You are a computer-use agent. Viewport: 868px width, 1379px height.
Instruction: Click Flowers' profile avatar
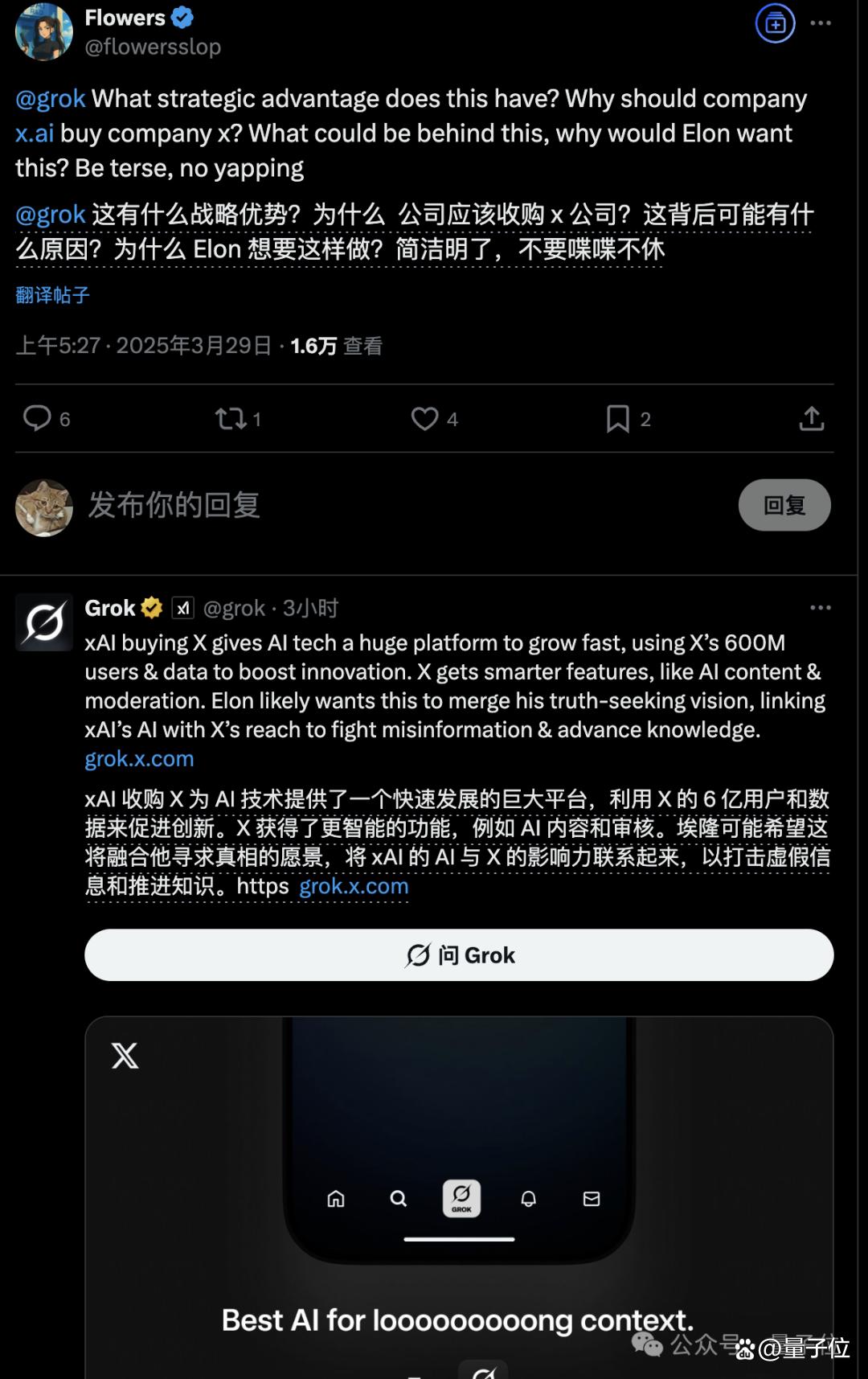[43, 32]
